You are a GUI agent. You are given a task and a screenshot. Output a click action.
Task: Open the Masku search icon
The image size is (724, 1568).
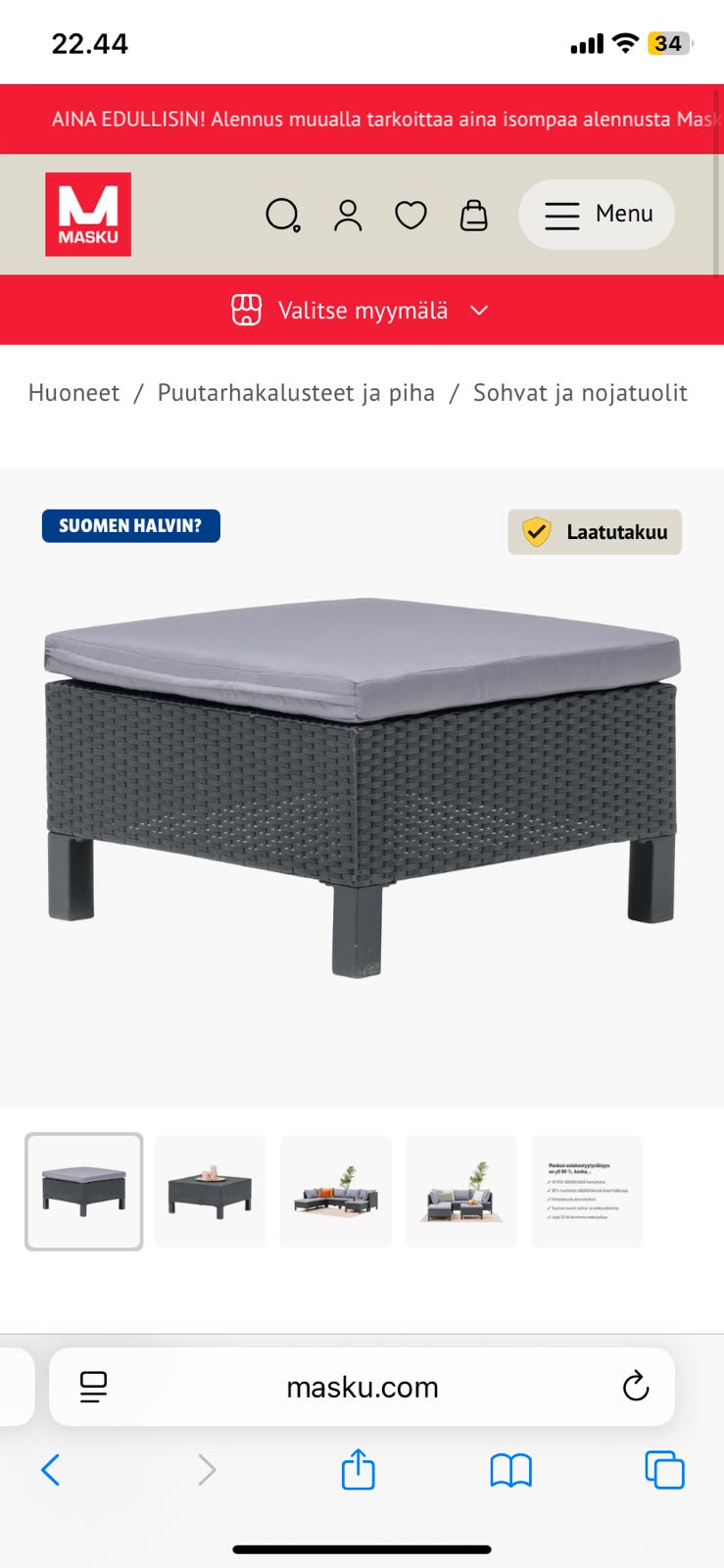[x=283, y=215]
